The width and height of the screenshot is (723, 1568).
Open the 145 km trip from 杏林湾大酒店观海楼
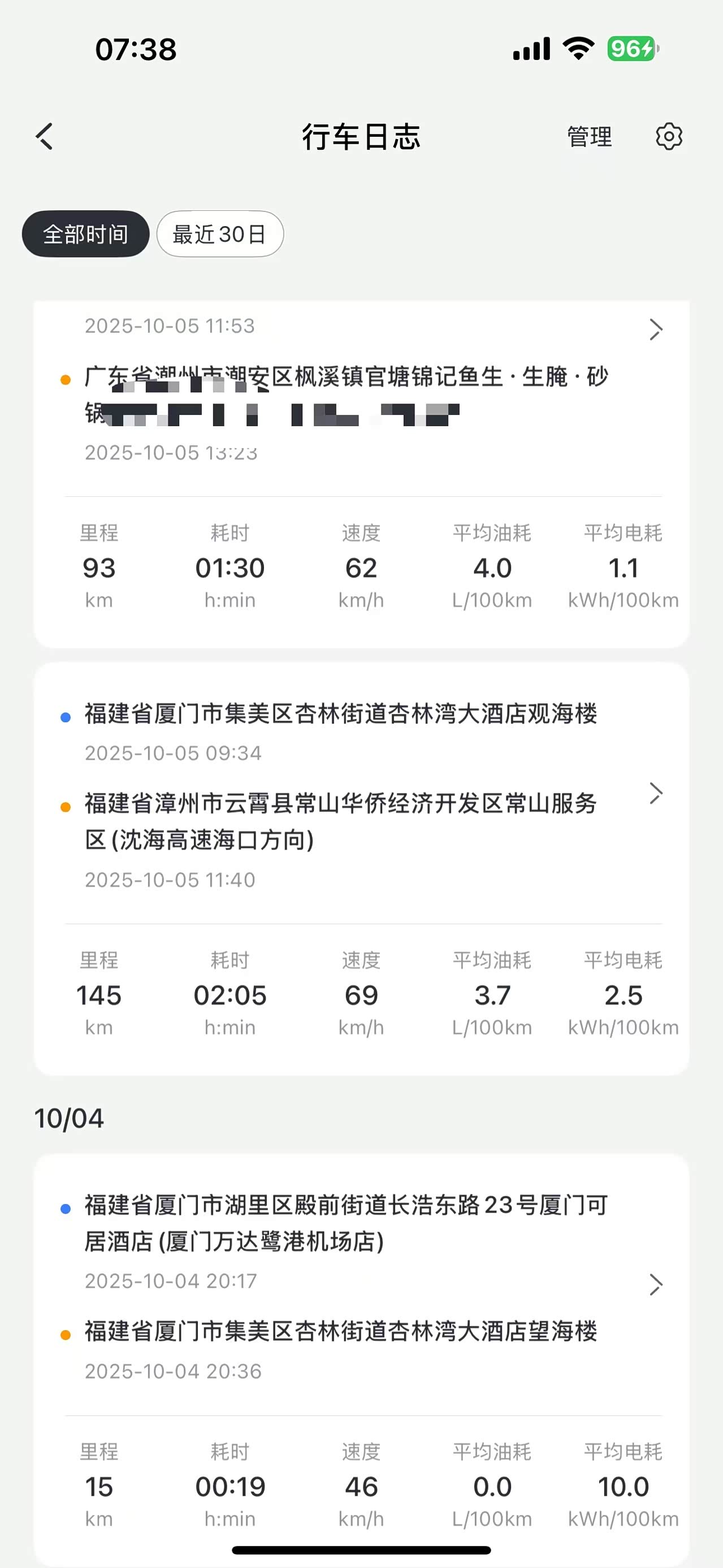[655, 793]
